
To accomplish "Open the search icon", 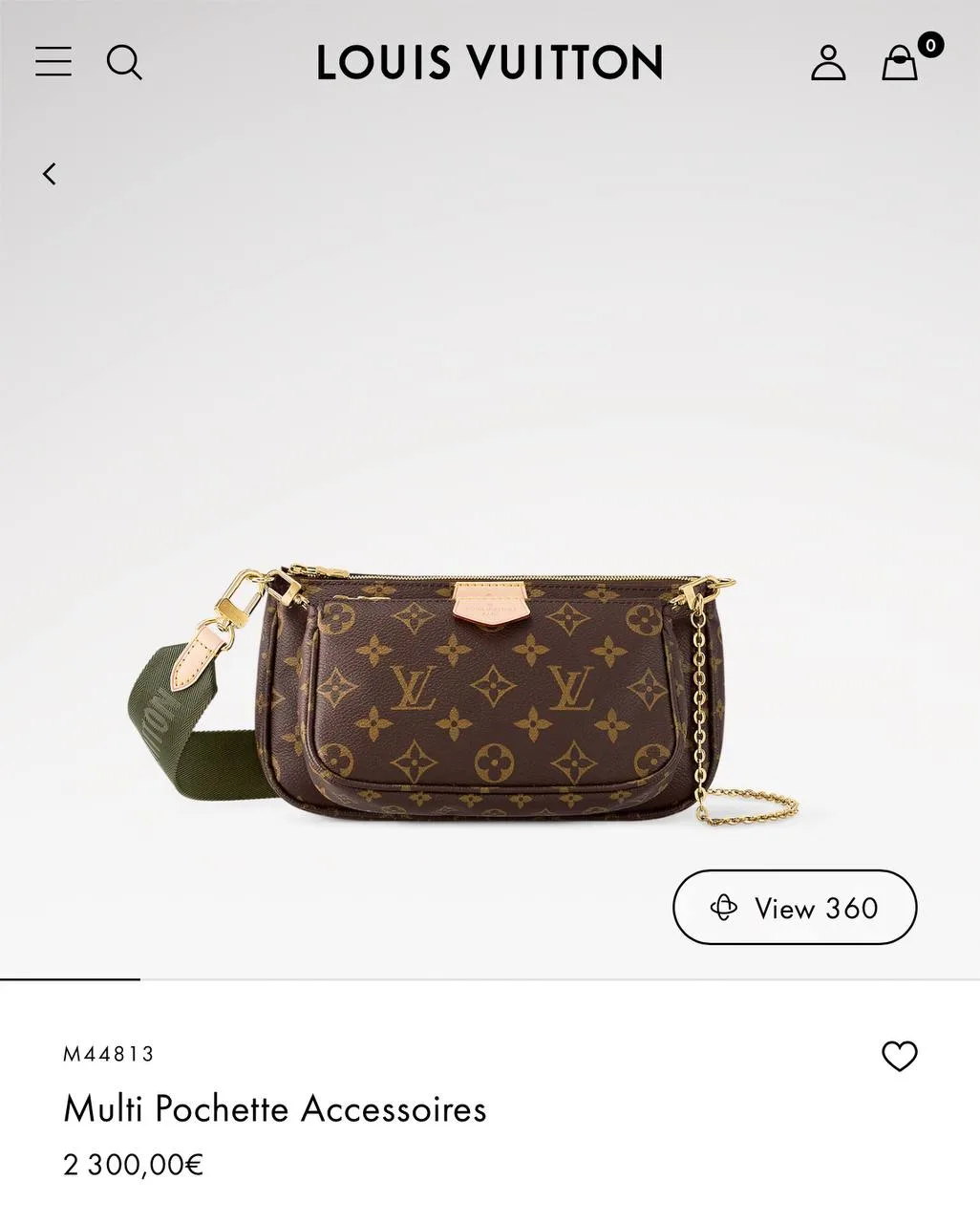I will 124,63.
